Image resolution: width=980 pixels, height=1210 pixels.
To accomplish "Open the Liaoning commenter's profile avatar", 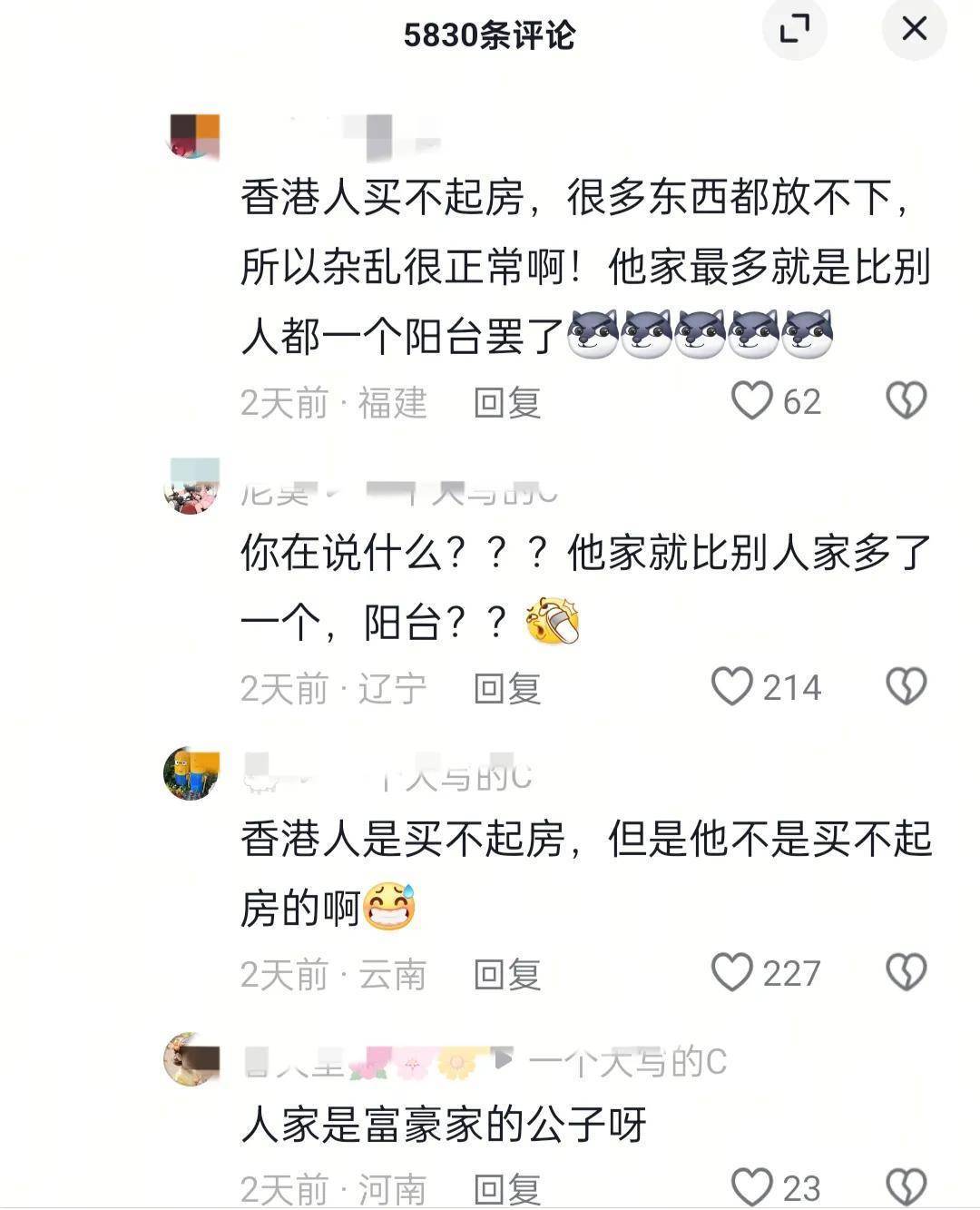I will 192,487.
